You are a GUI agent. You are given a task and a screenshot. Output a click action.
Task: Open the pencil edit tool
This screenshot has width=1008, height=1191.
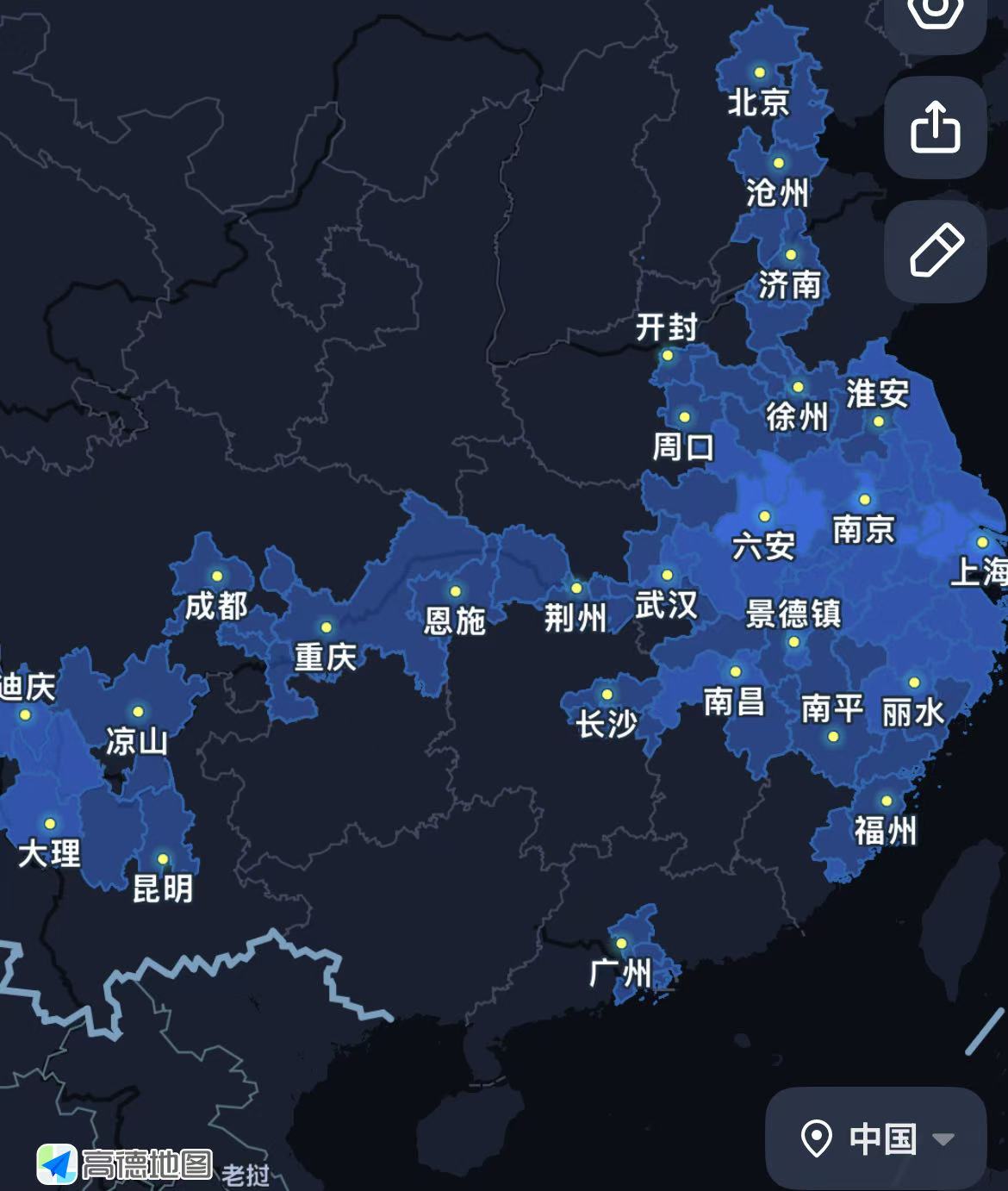click(x=935, y=251)
